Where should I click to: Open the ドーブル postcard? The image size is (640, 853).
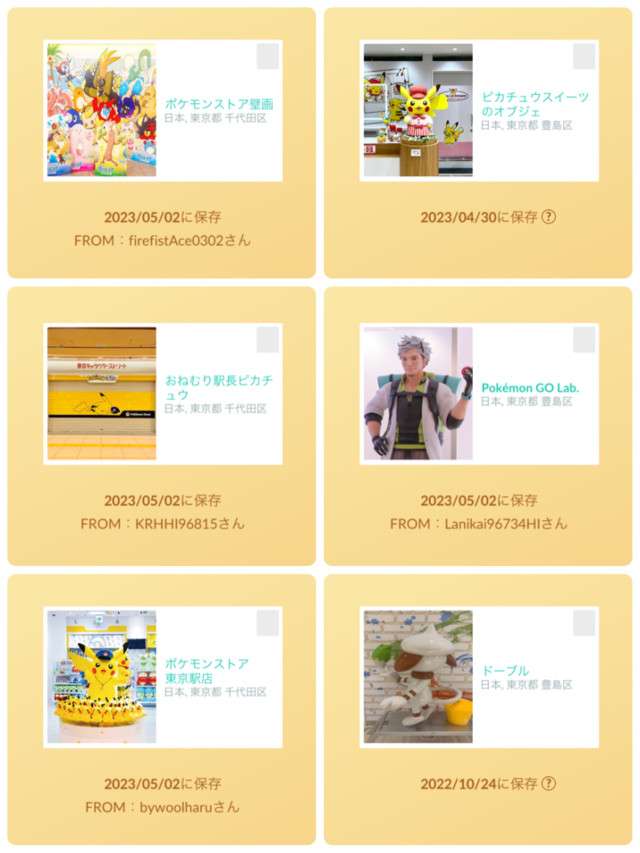point(479,676)
